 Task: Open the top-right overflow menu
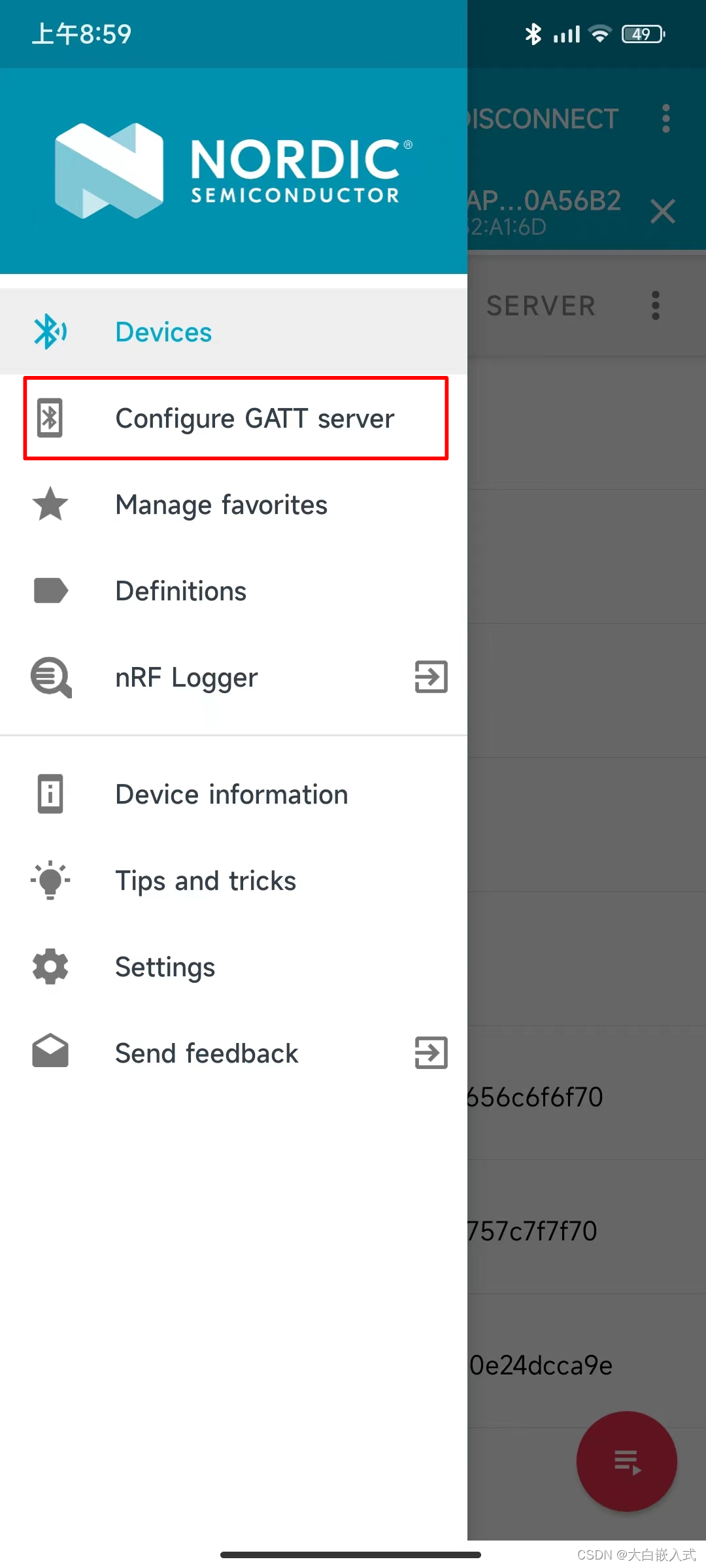click(667, 118)
